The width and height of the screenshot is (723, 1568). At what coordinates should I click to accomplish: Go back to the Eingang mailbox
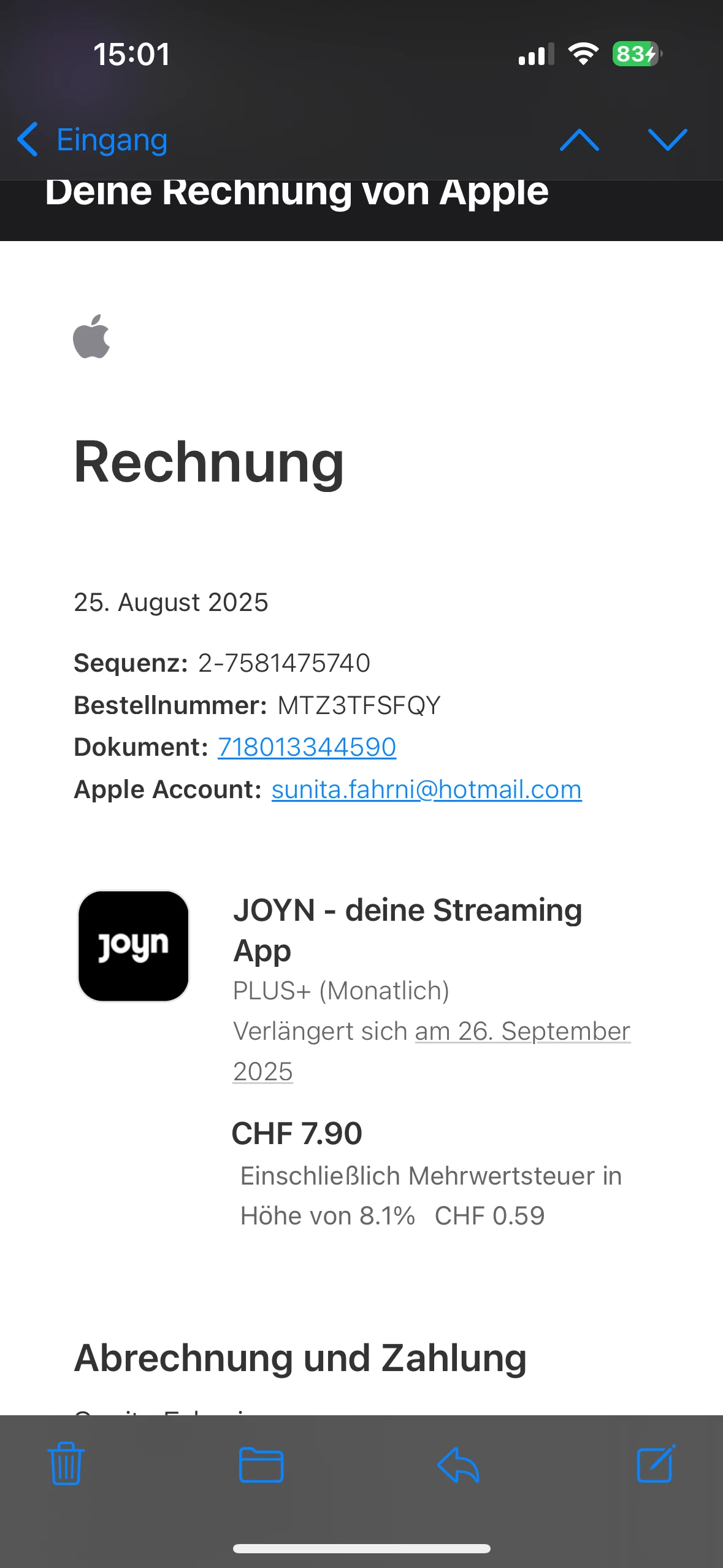pyautogui.click(x=92, y=140)
